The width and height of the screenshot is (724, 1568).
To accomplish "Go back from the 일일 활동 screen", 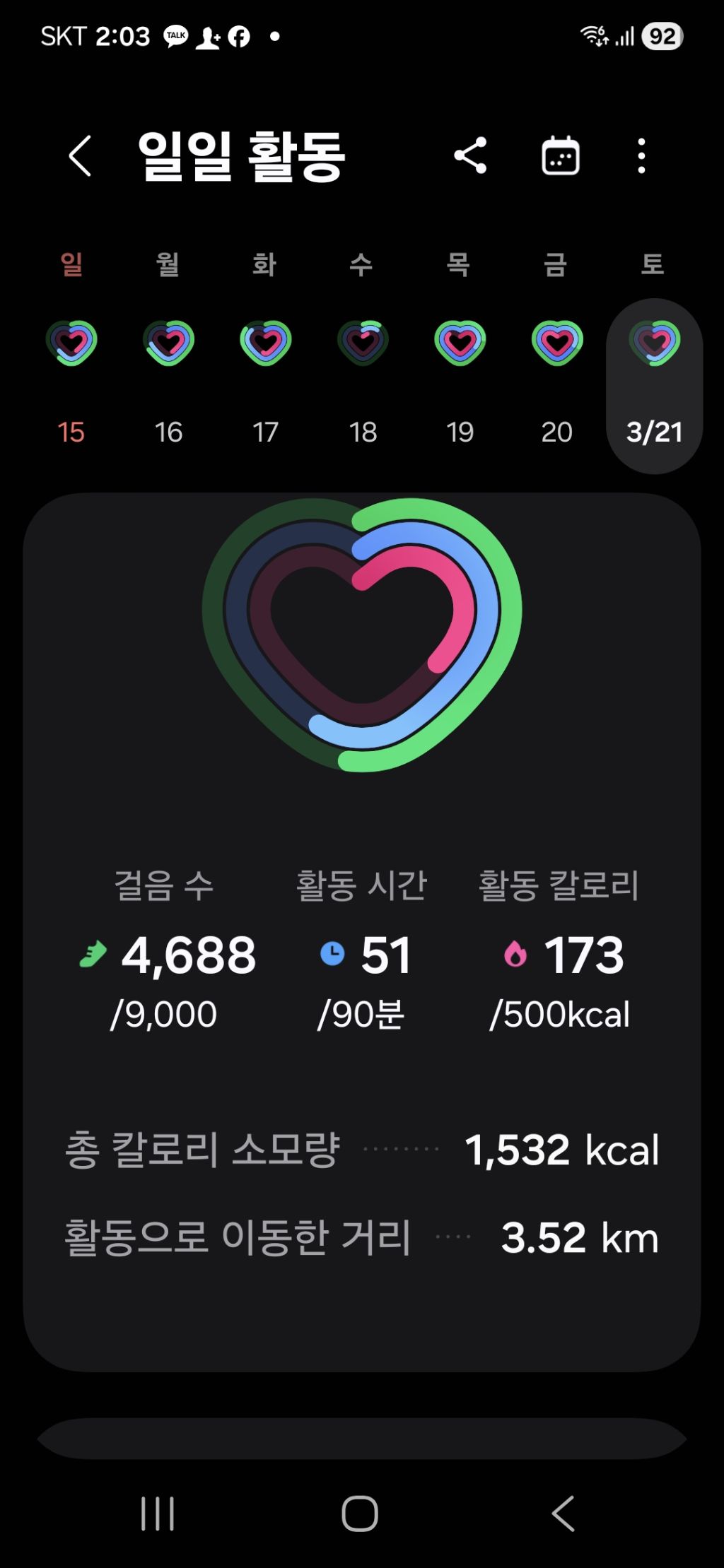I will coord(81,155).
